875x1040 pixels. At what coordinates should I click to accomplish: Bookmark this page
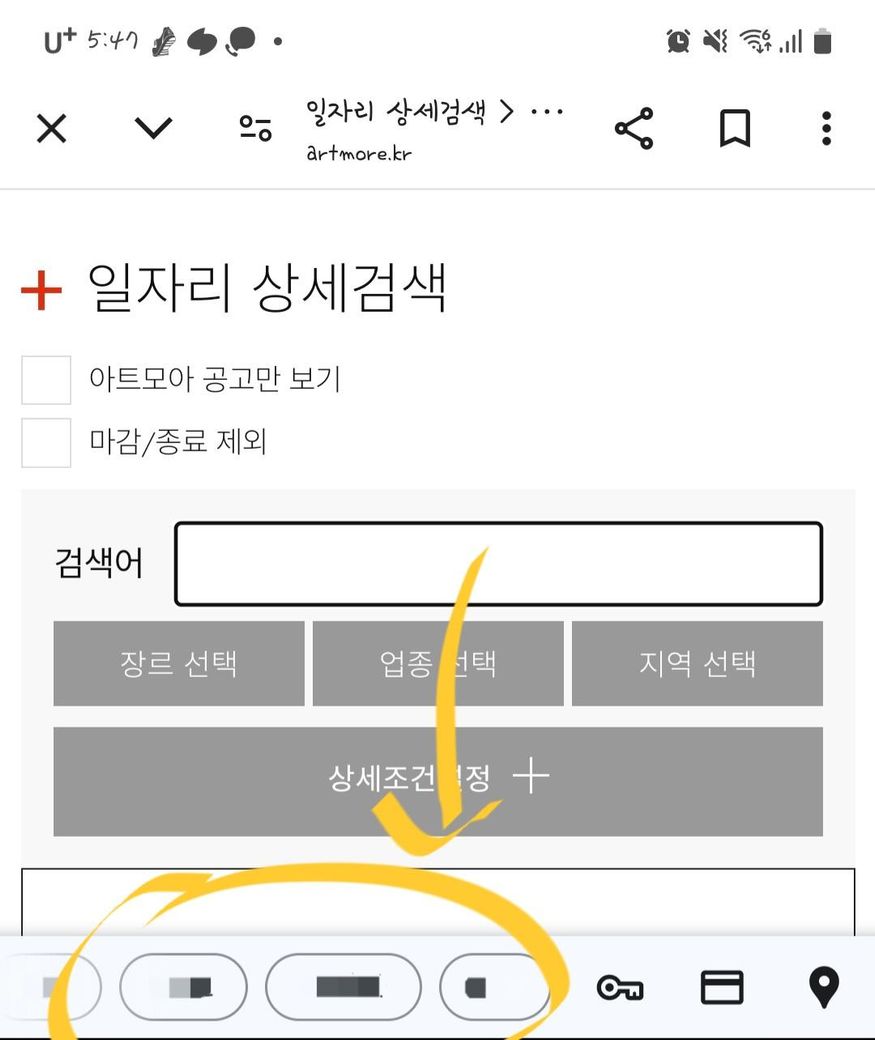coord(735,129)
